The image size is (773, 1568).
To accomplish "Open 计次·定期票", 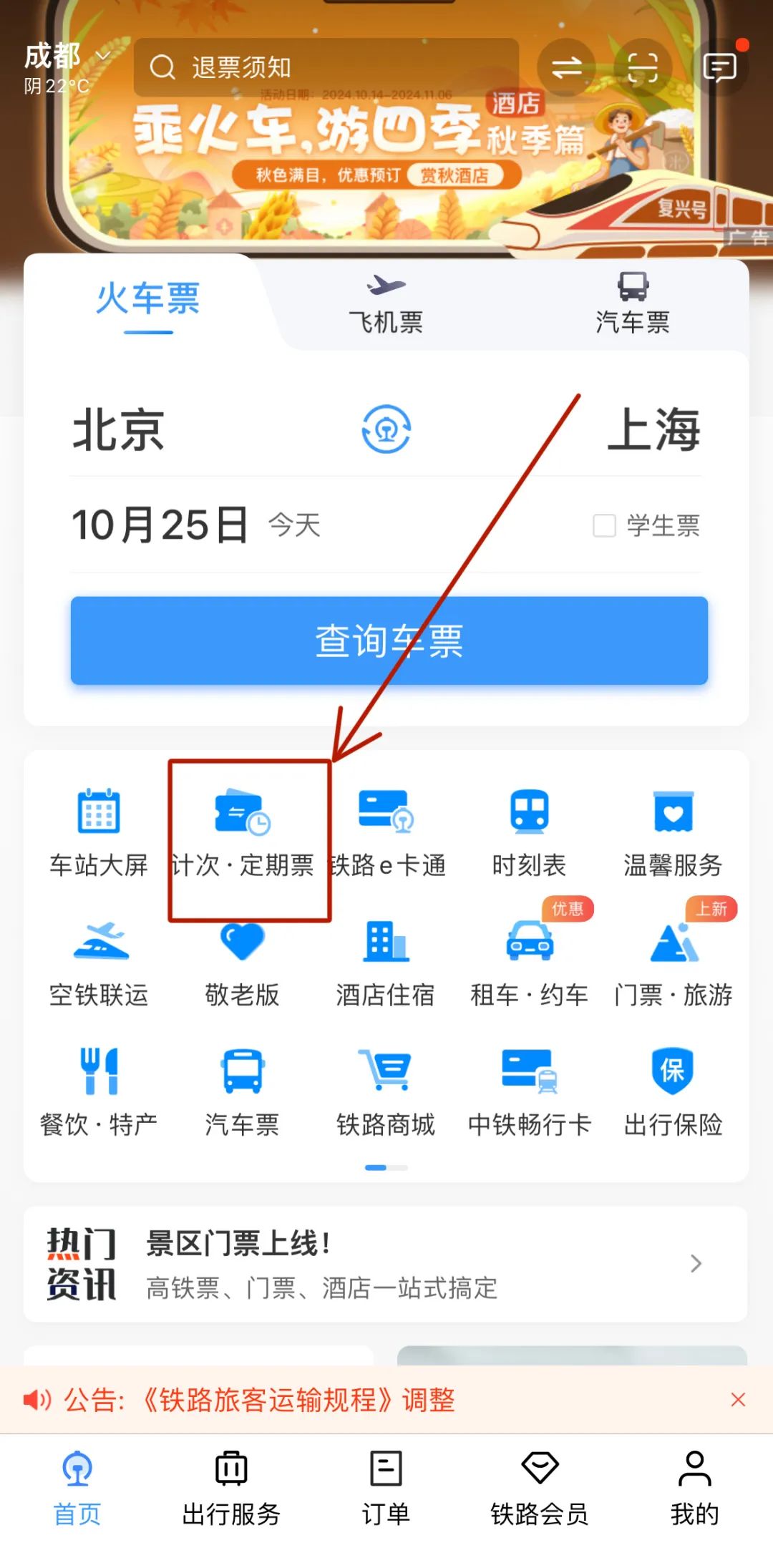I will pos(243,834).
